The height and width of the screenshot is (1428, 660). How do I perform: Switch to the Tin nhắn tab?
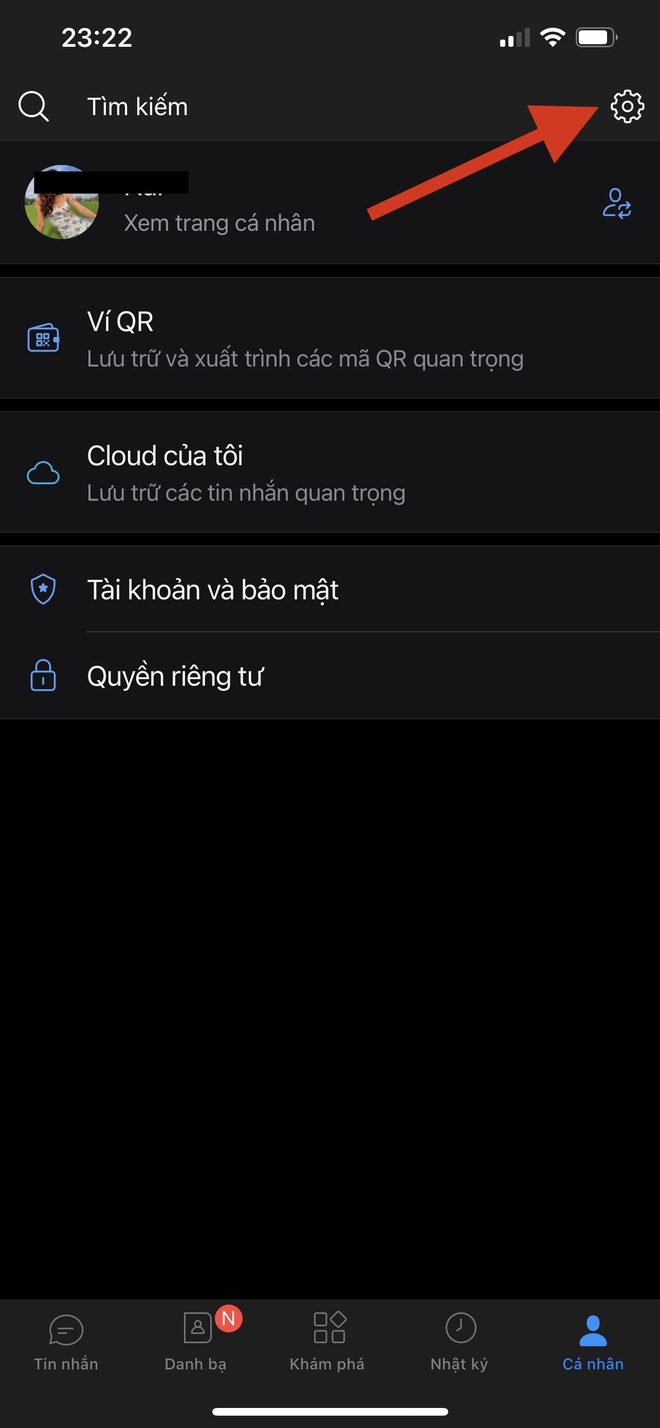[66, 1342]
